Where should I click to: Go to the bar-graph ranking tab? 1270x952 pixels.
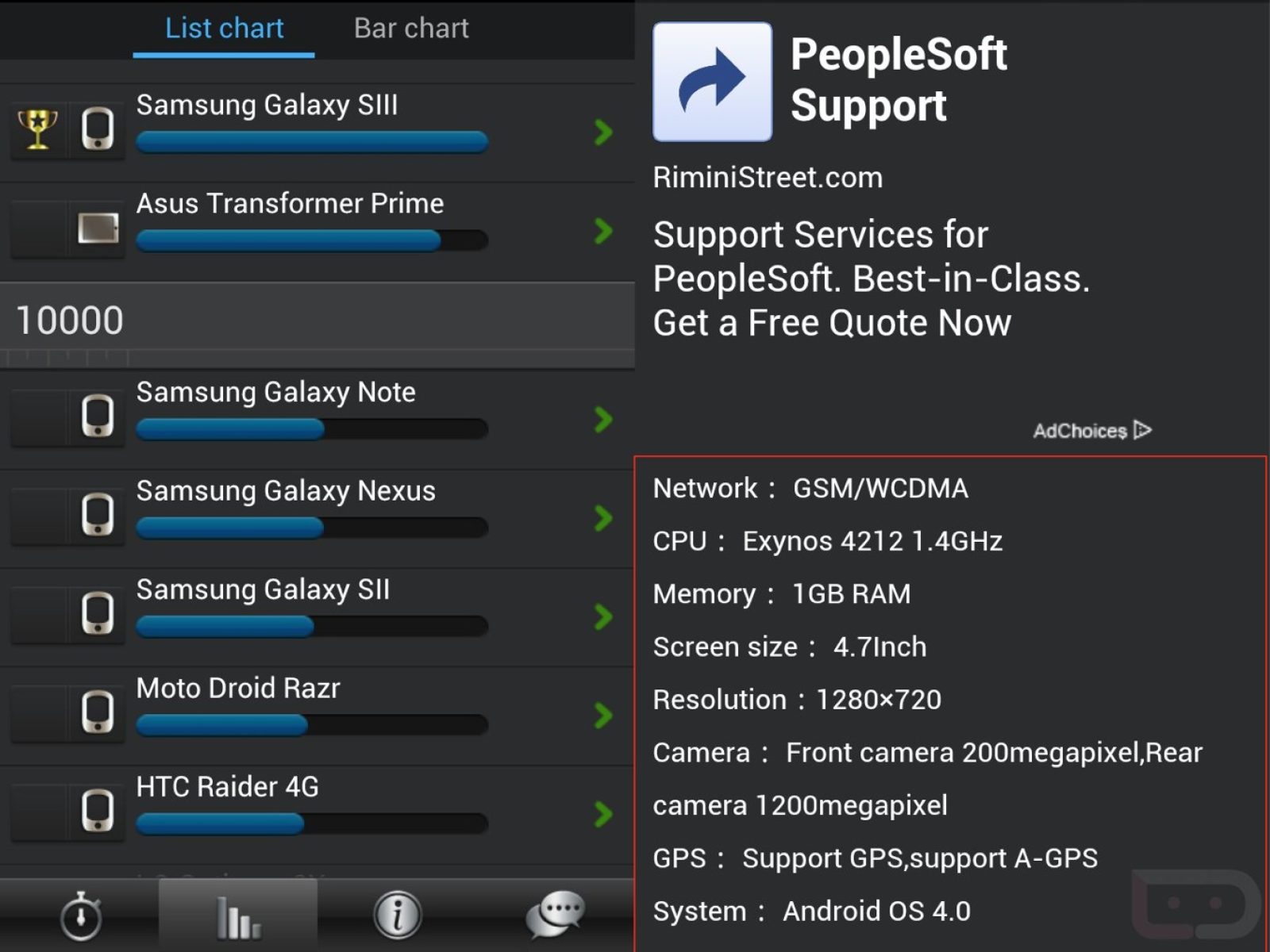pyautogui.click(x=238, y=916)
